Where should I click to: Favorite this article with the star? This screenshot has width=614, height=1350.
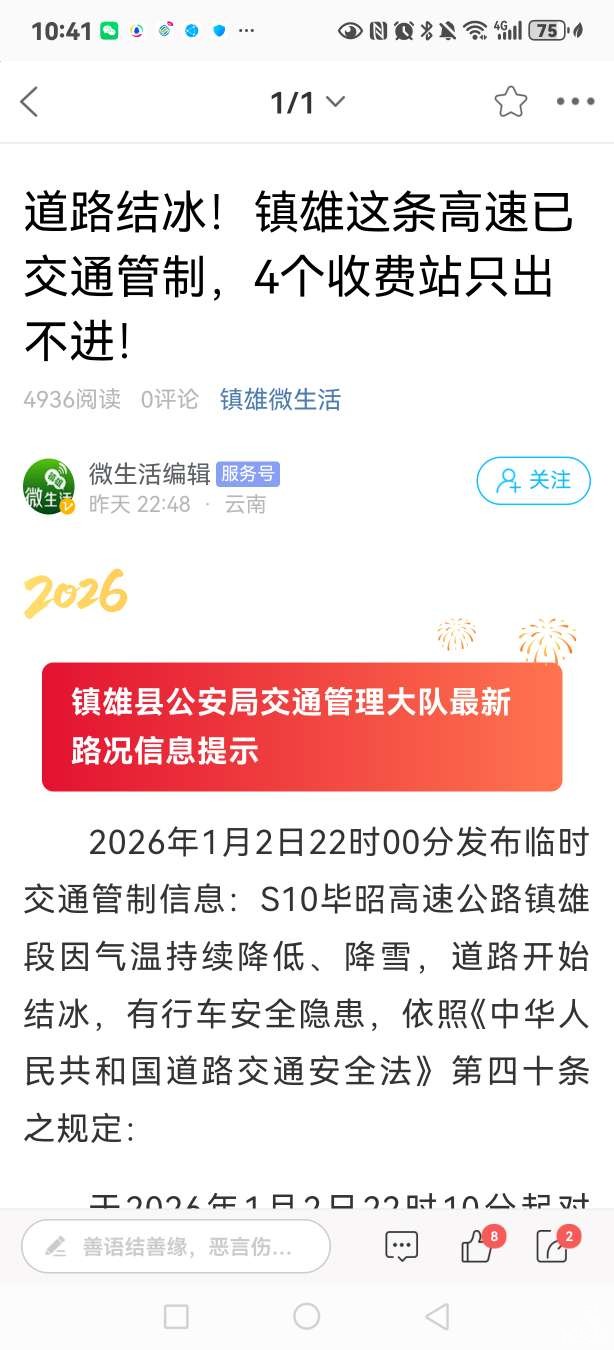coord(510,101)
